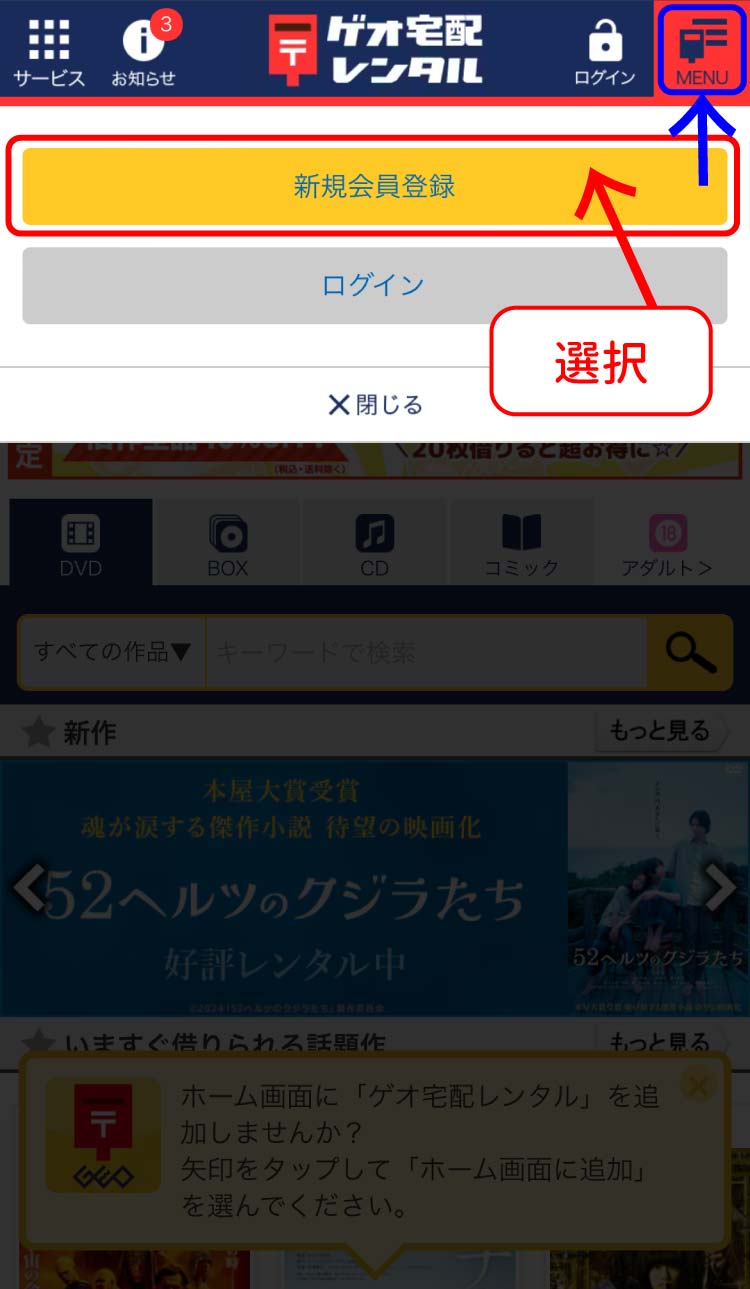The height and width of the screenshot is (1289, 750).
Task: Select the yellow 新規会員登録 button
Action: pos(374,186)
